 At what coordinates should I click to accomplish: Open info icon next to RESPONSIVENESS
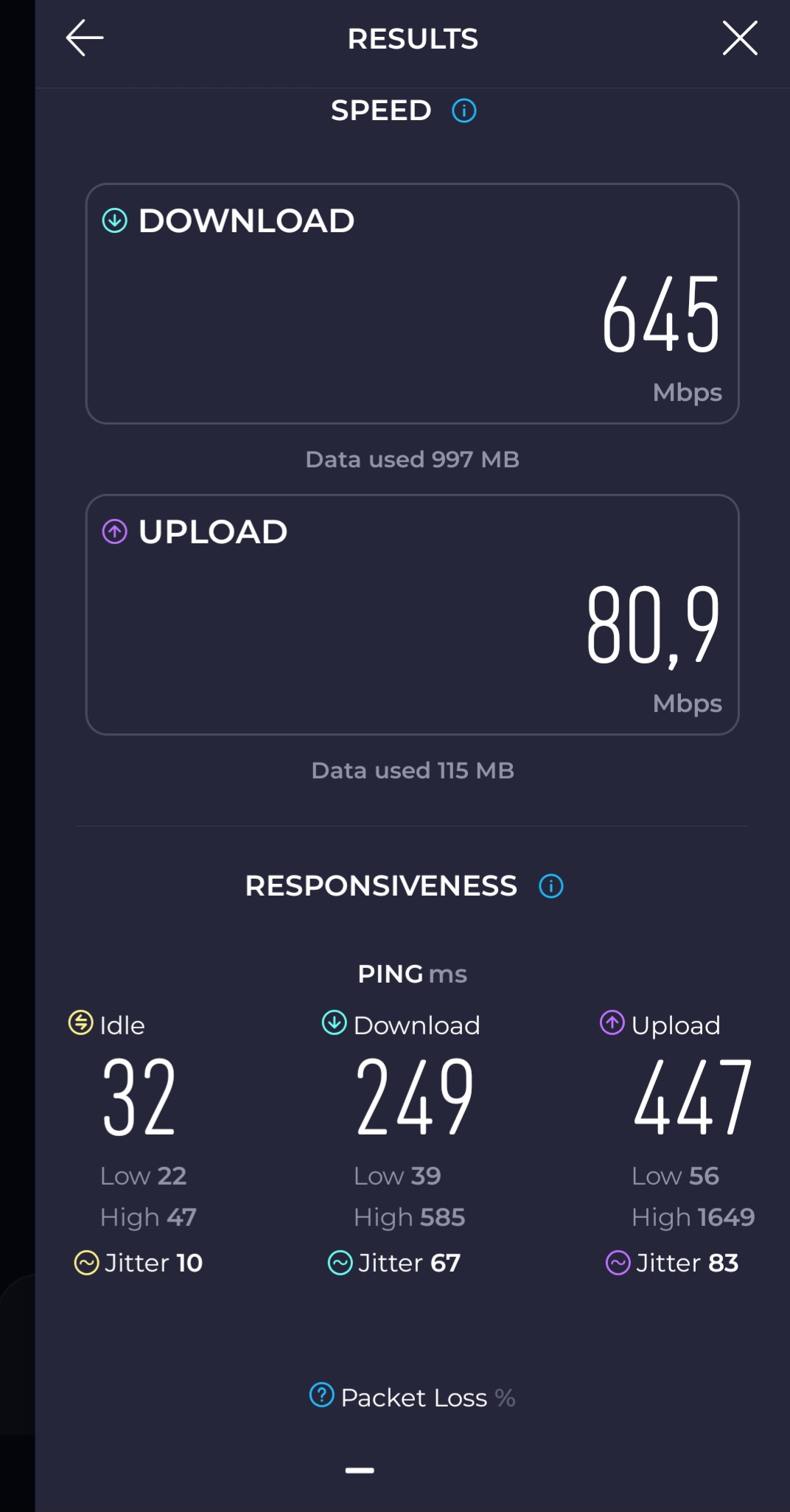click(x=550, y=886)
